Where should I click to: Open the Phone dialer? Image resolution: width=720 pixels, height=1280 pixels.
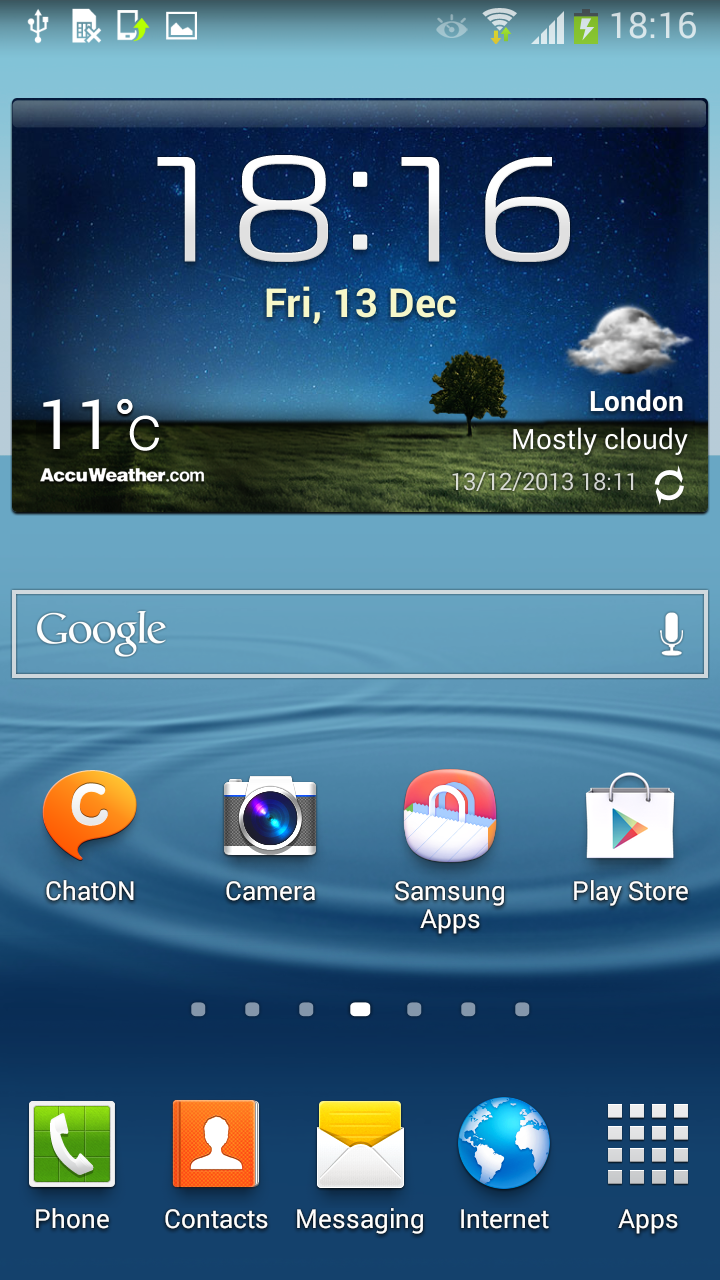coord(72,1145)
